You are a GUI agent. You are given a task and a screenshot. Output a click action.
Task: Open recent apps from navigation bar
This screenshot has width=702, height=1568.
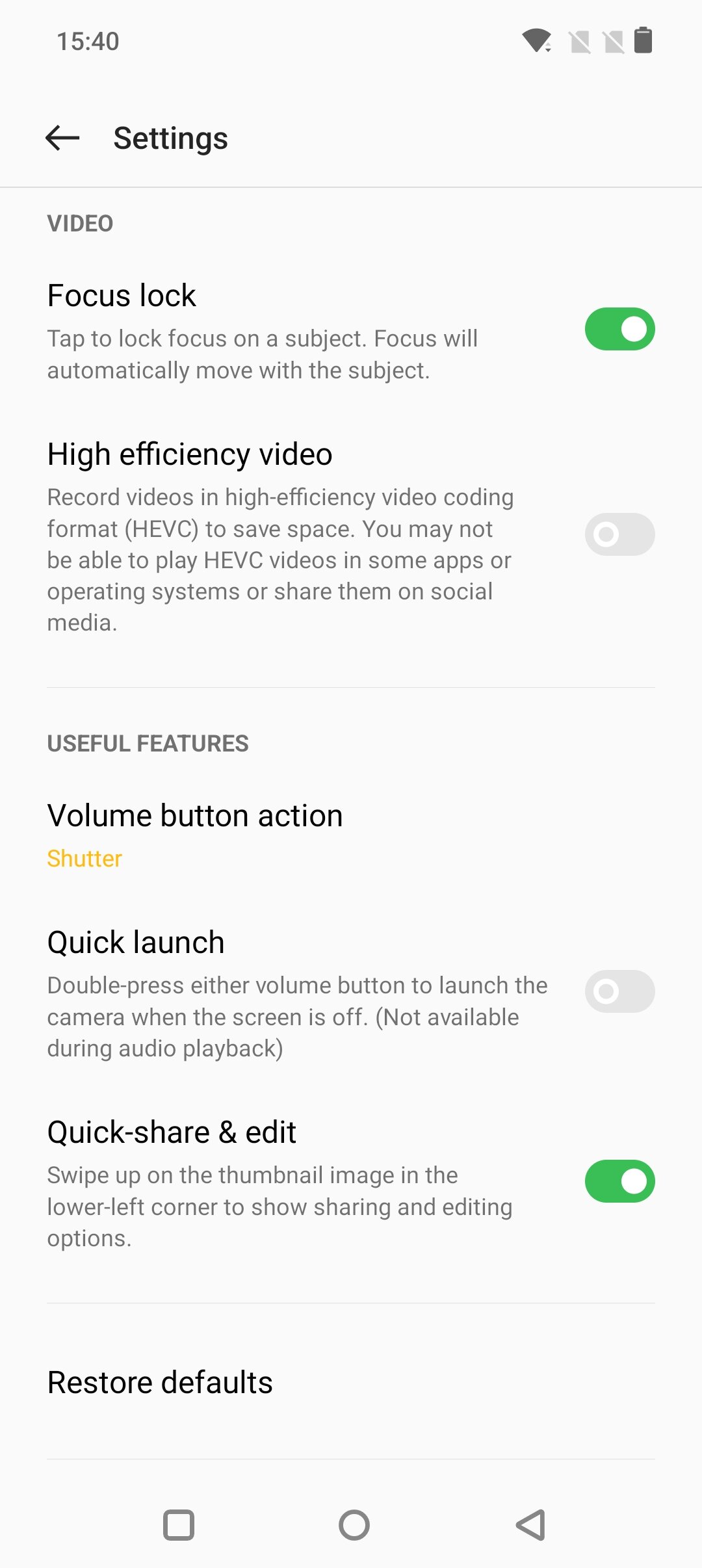click(x=179, y=1525)
